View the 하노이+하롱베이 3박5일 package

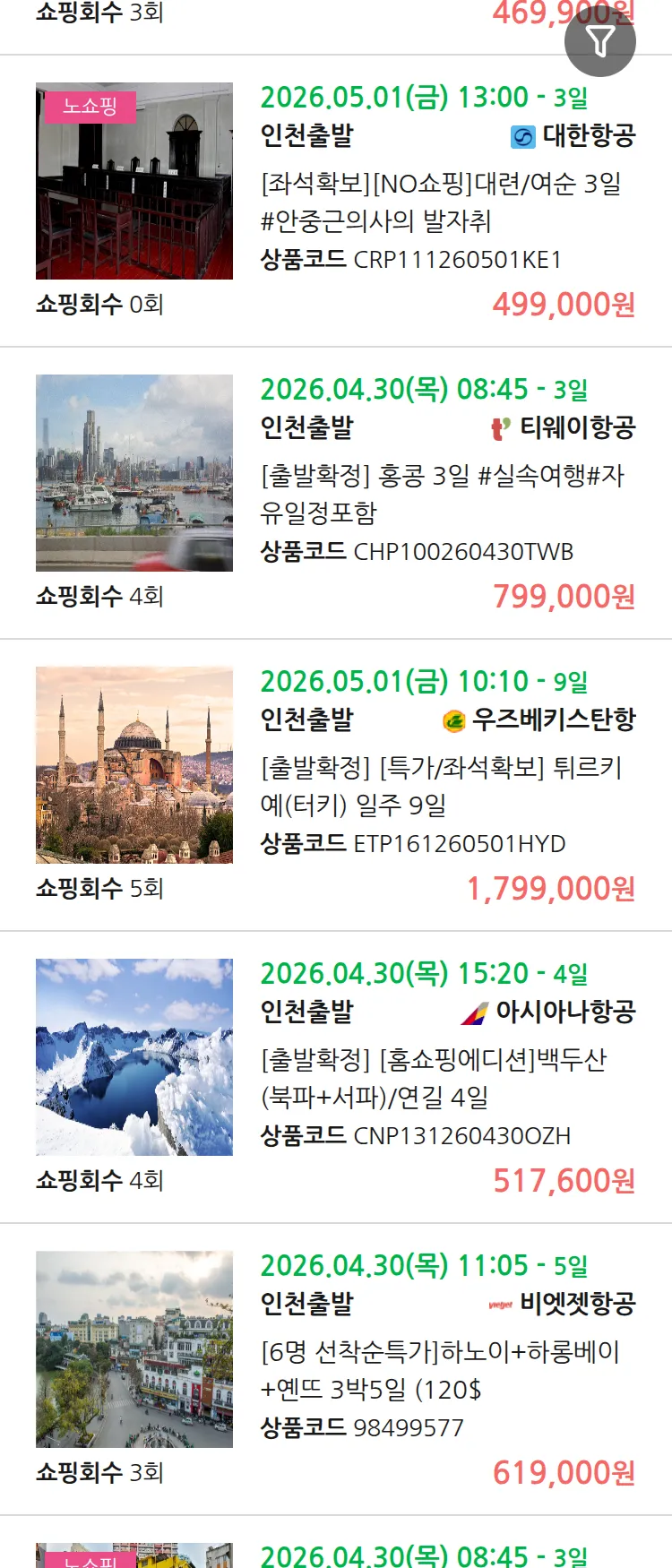(x=440, y=1370)
